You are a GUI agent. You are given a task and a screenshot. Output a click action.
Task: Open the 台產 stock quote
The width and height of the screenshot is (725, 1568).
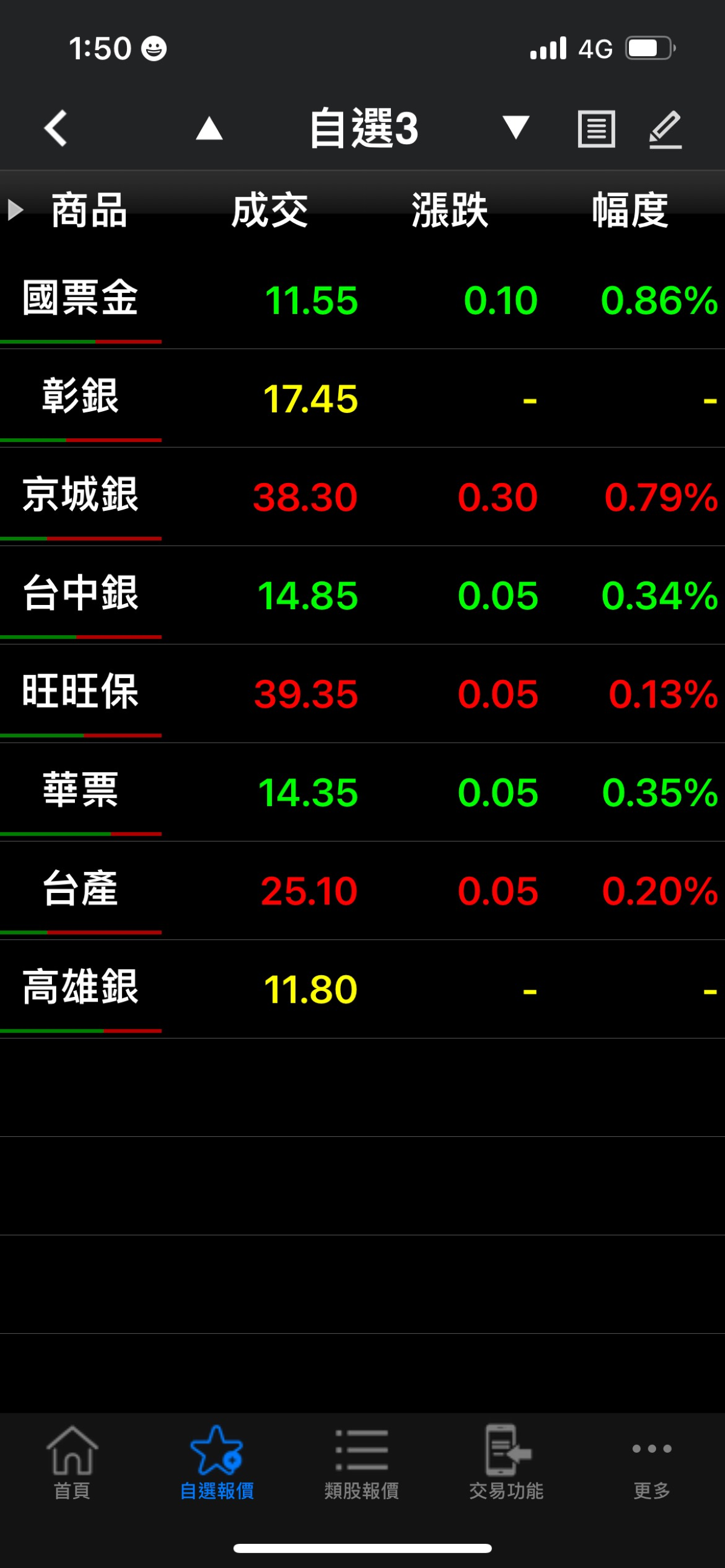point(362,891)
